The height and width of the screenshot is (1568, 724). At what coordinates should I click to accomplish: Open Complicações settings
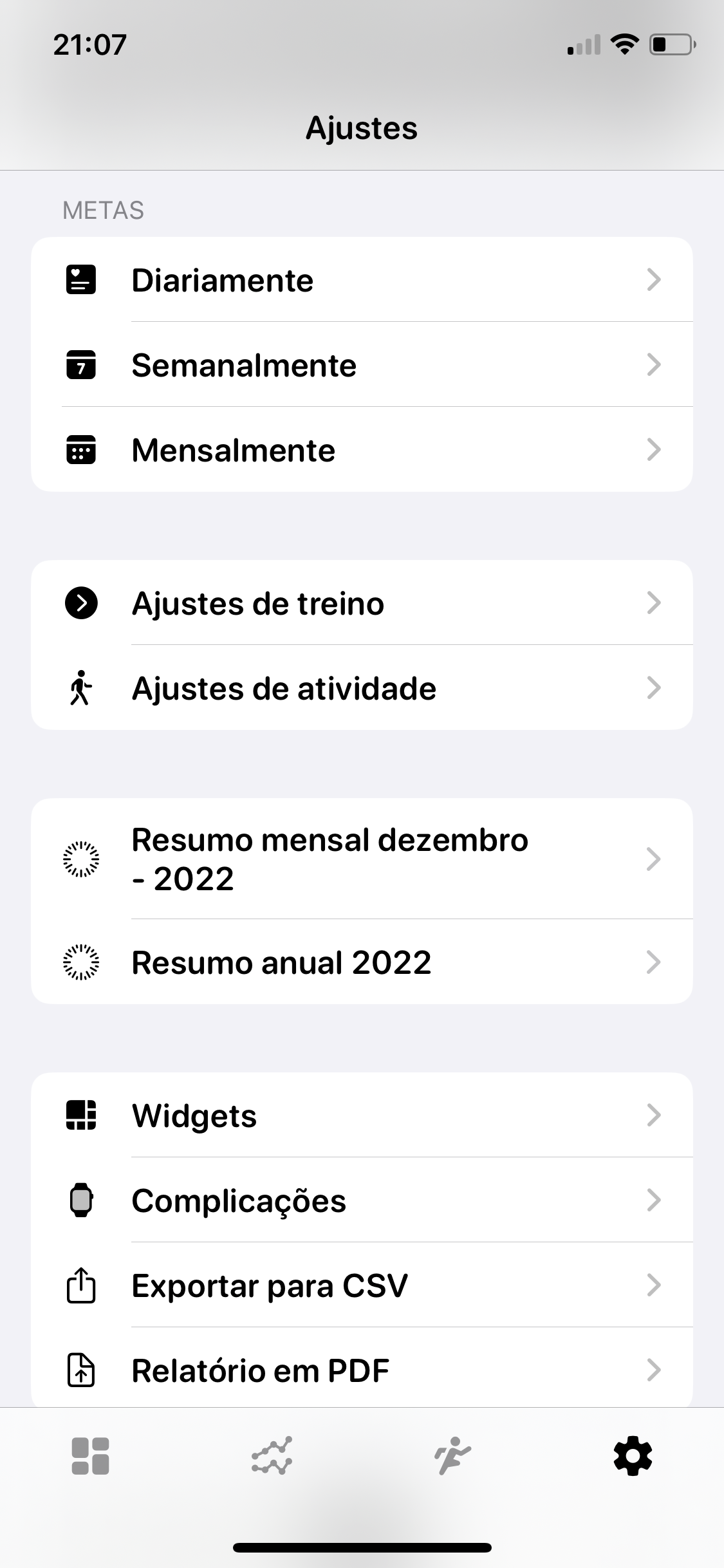point(362,1200)
